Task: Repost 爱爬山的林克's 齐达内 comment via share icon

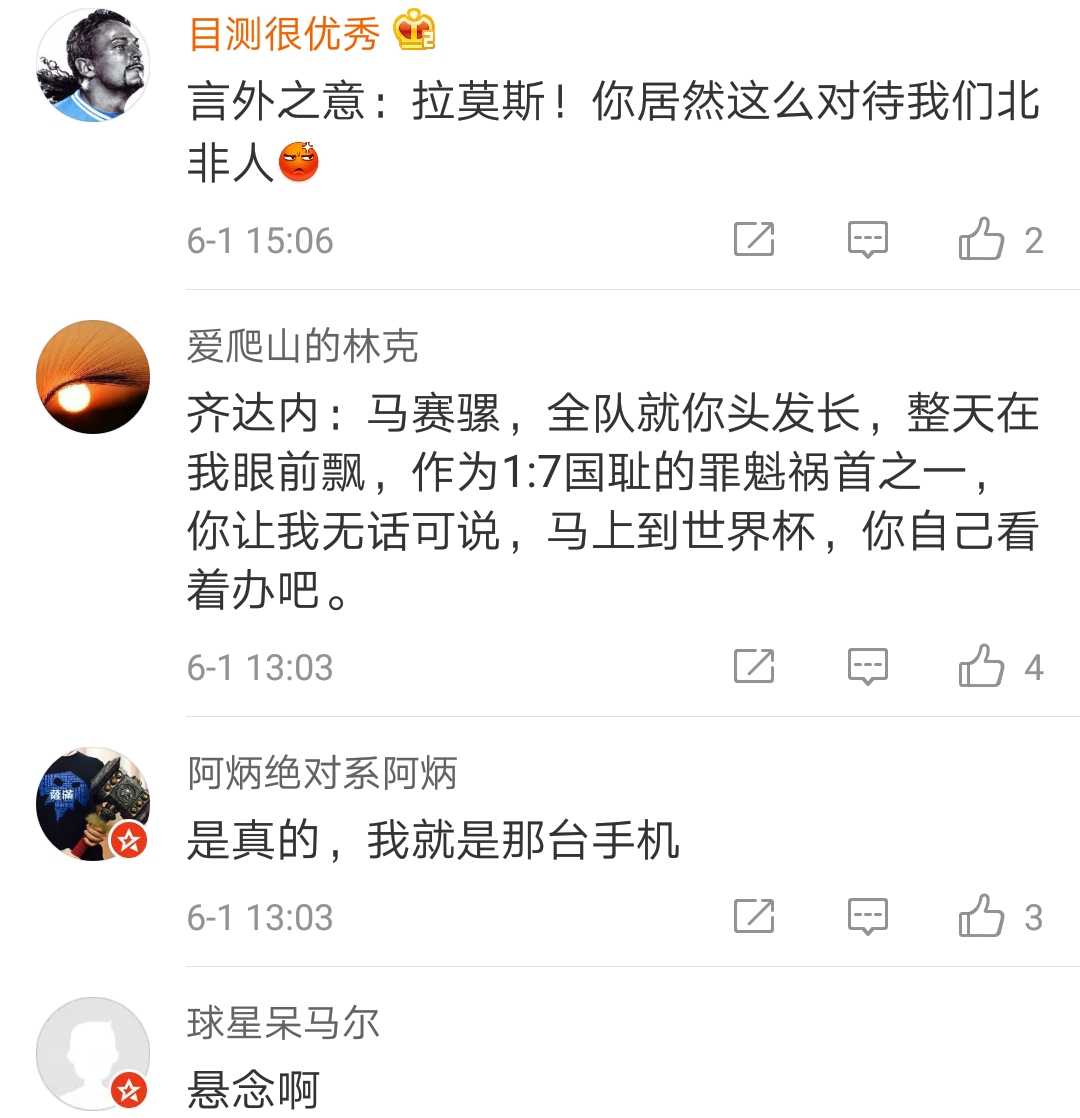Action: [756, 666]
